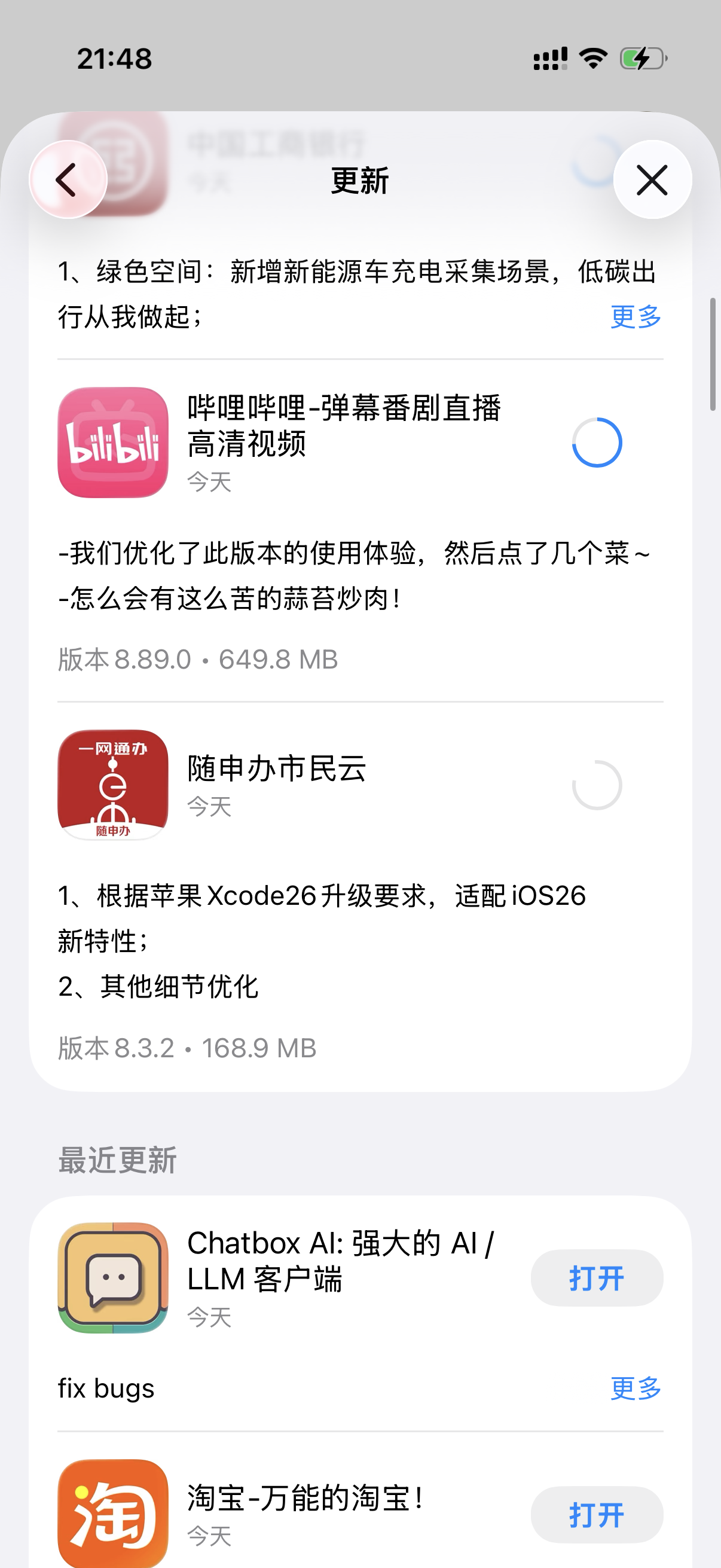Image resolution: width=721 pixels, height=1568 pixels.
Task: Stop the 哔哩哔哩 update download
Action: tap(597, 443)
